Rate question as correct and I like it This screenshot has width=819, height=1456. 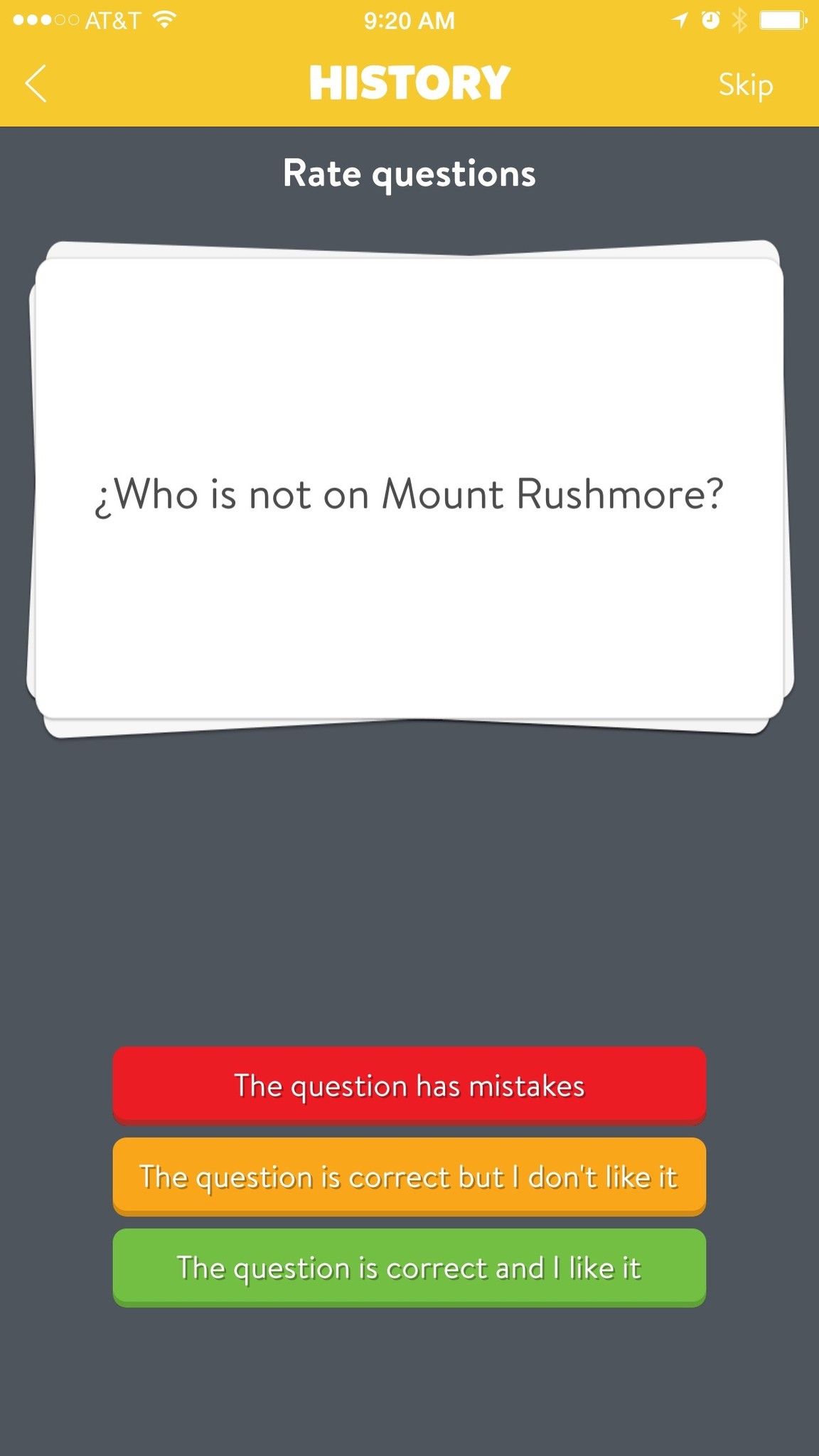tap(409, 1267)
